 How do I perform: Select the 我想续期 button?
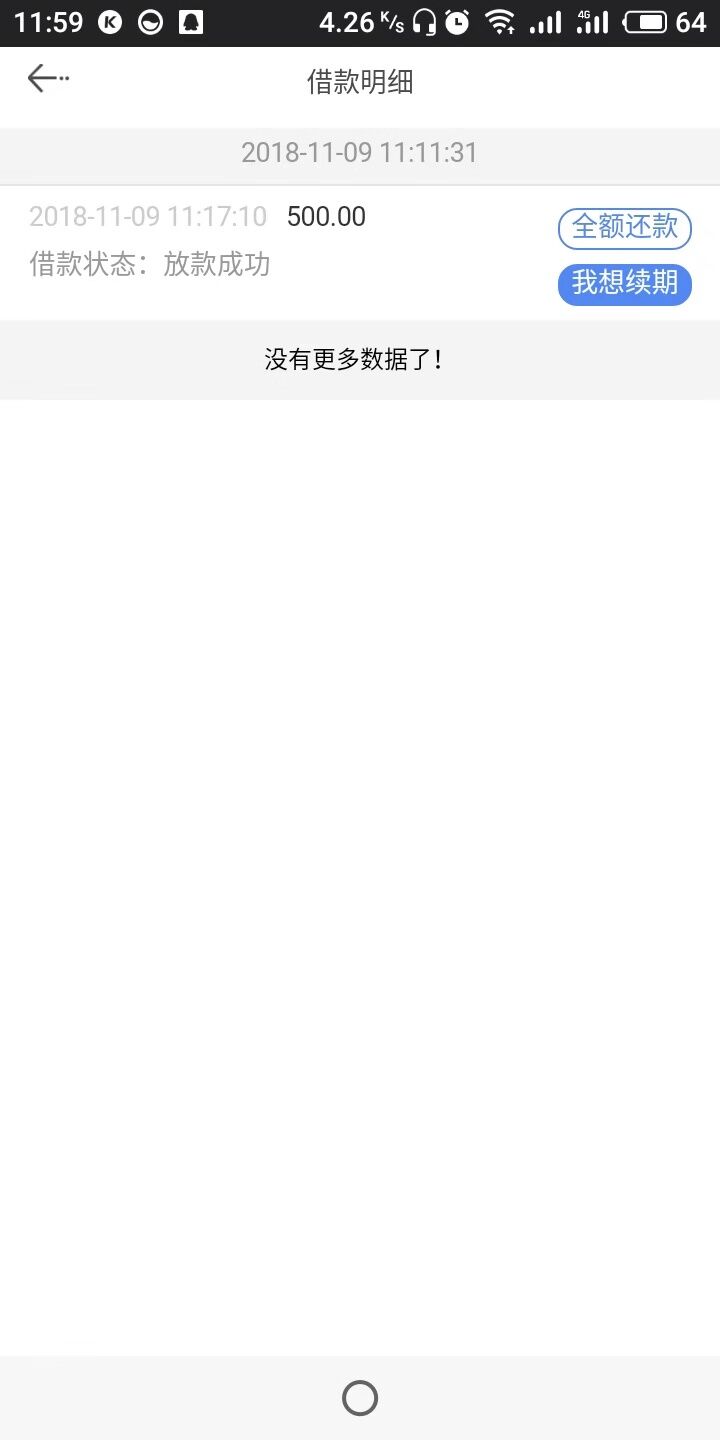625,284
